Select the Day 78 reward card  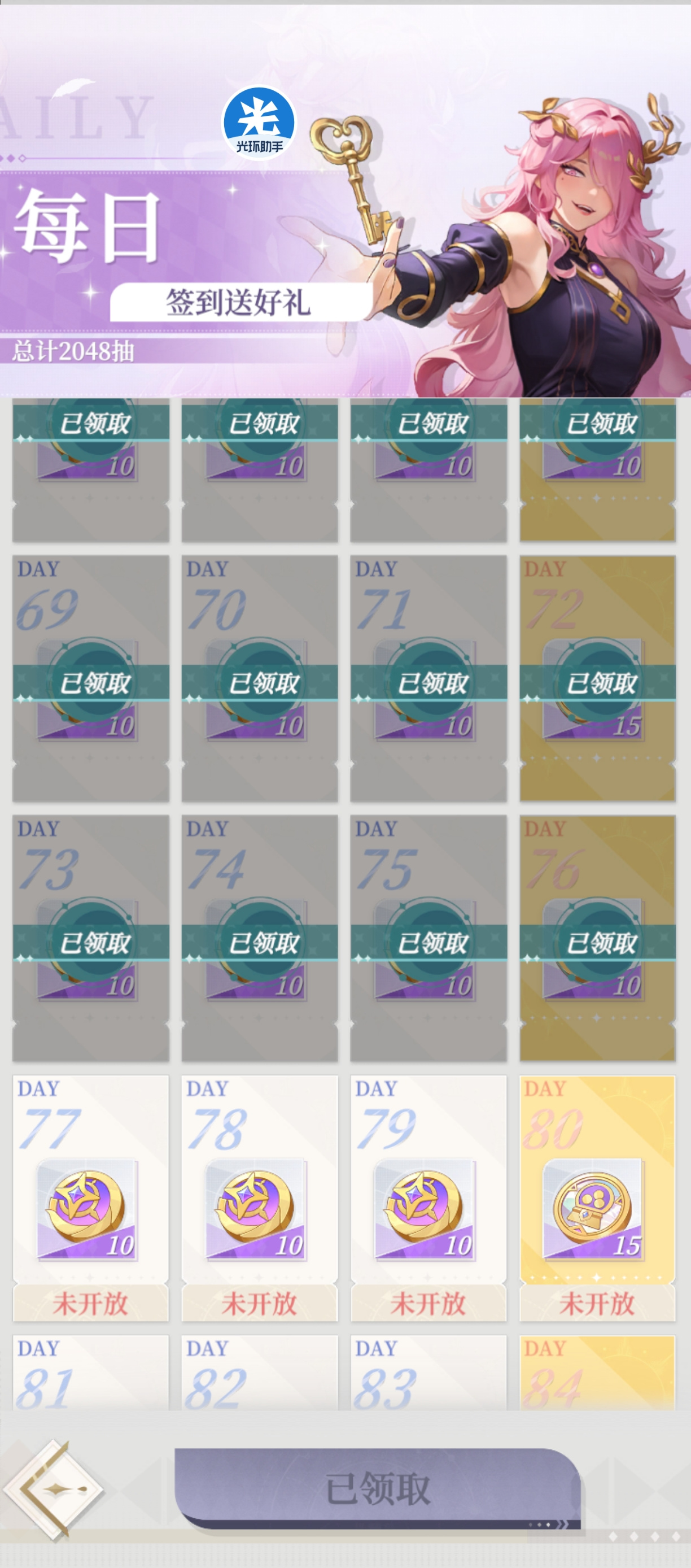pyautogui.click(x=260, y=1198)
